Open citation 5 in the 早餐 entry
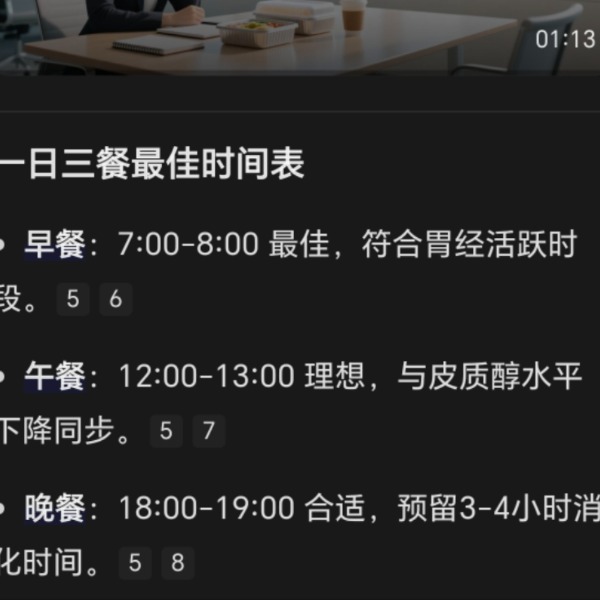 (x=72, y=299)
